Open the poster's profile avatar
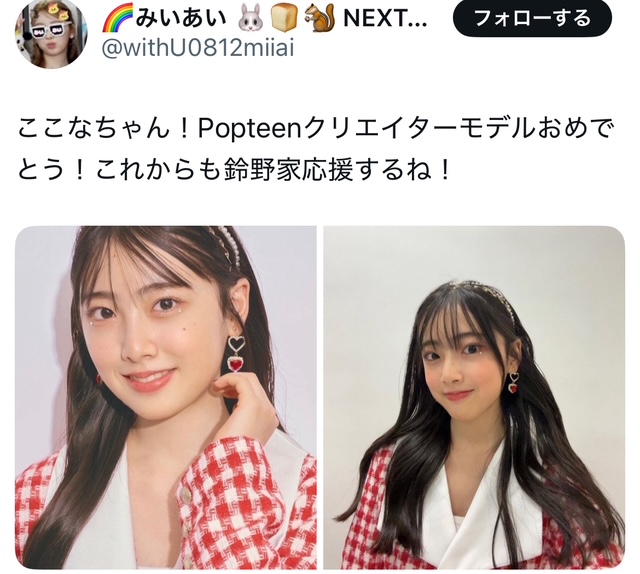Image resolution: width=640 pixels, height=574 pixels. (51, 33)
